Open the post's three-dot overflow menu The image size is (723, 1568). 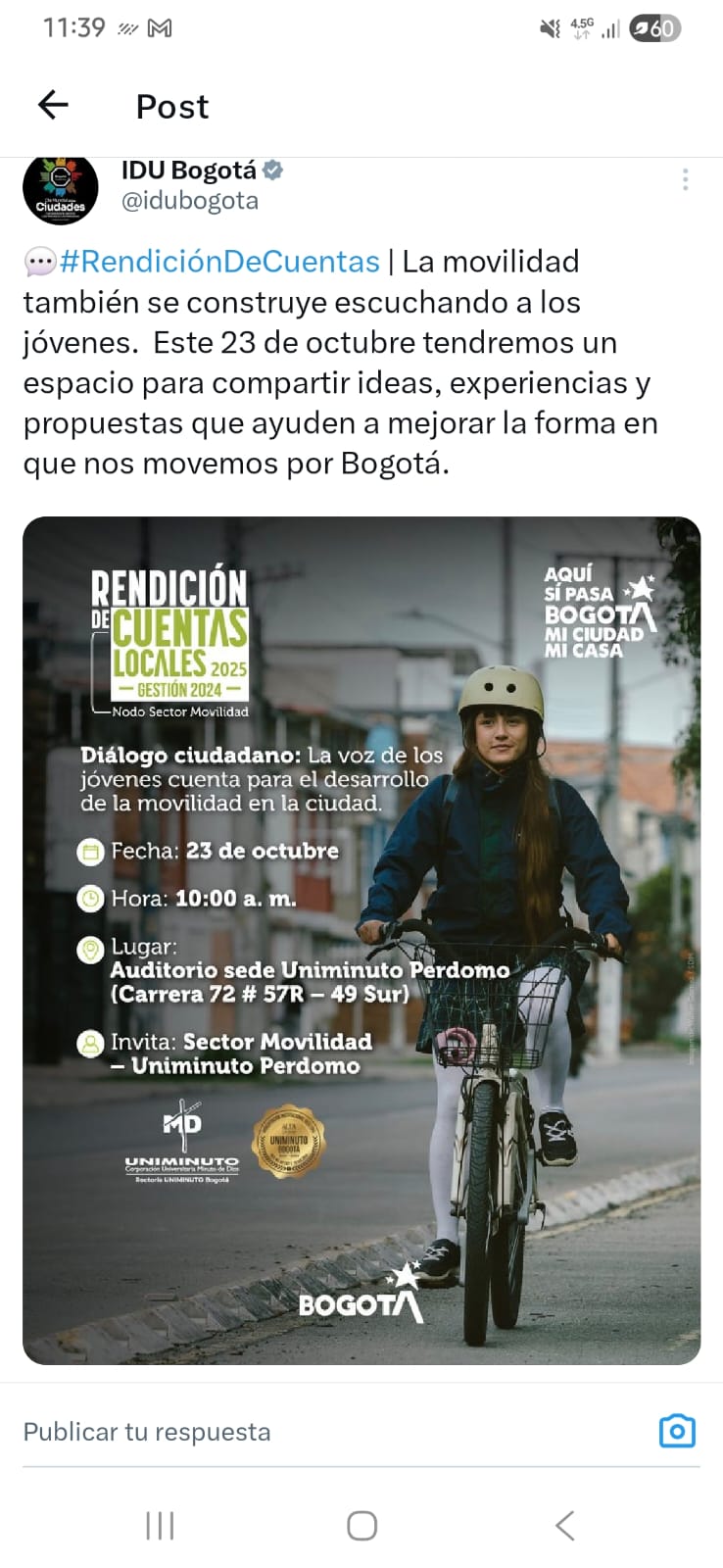[x=685, y=179]
